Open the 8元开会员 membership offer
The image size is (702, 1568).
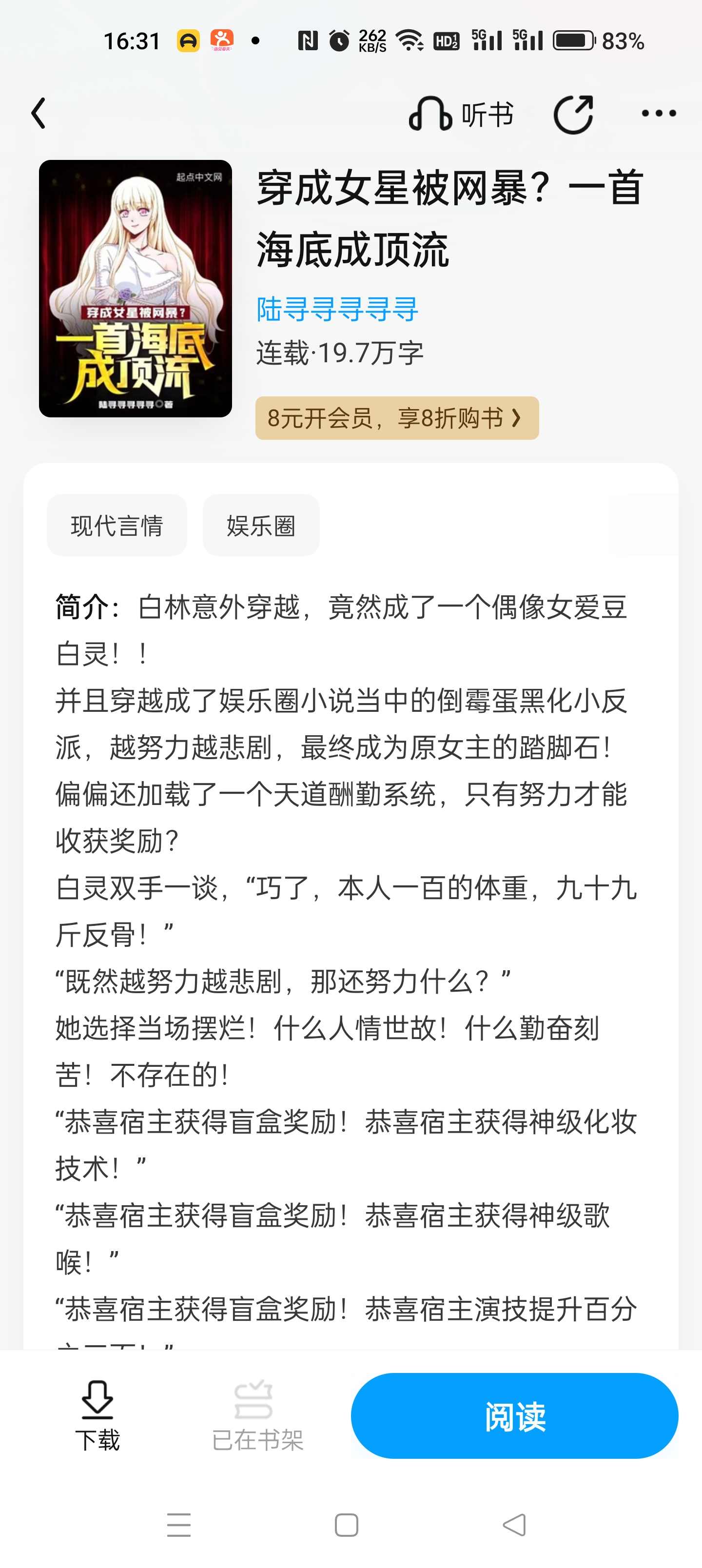(397, 418)
